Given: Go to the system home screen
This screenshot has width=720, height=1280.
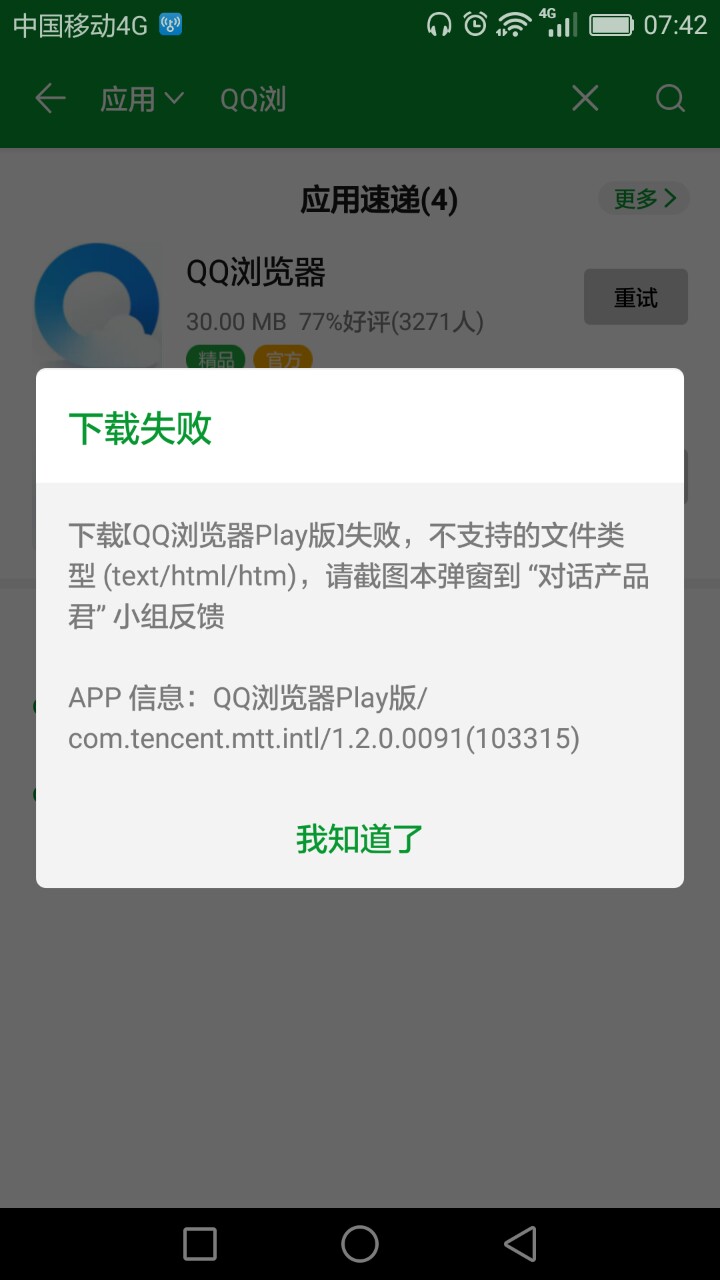Looking at the screenshot, I should 360,1244.
